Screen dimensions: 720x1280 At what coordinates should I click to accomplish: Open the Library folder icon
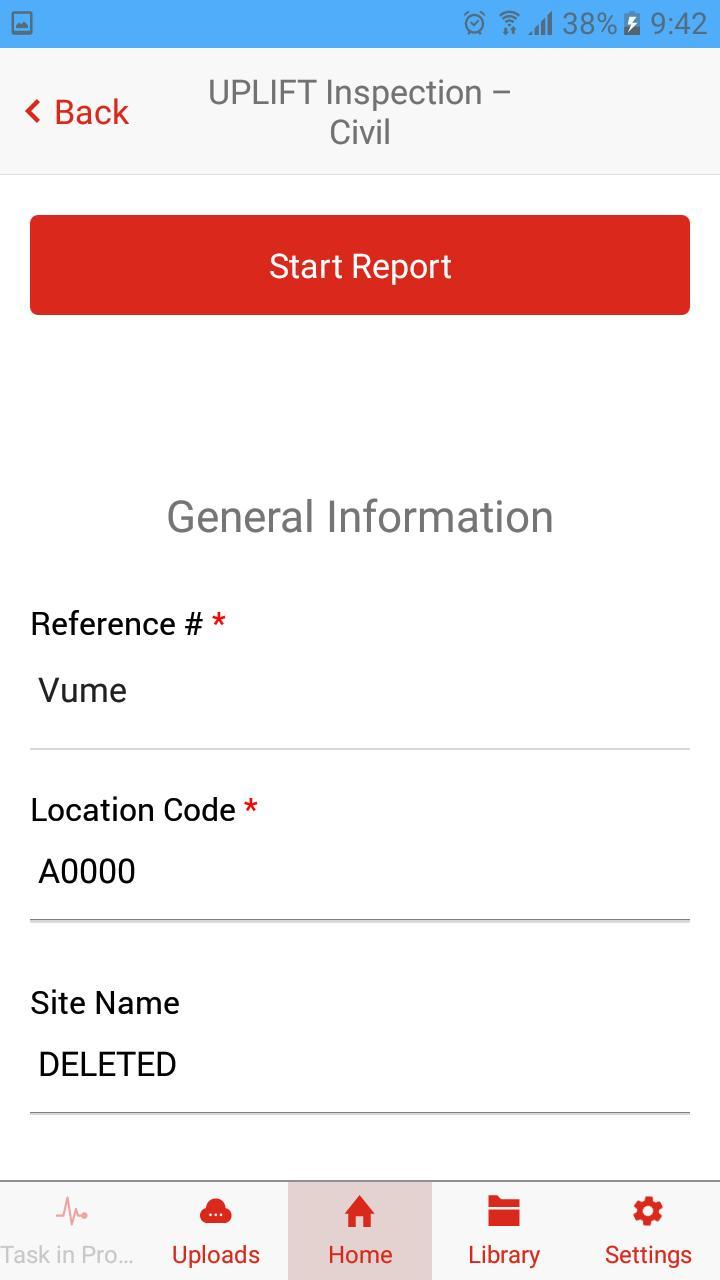504,1210
